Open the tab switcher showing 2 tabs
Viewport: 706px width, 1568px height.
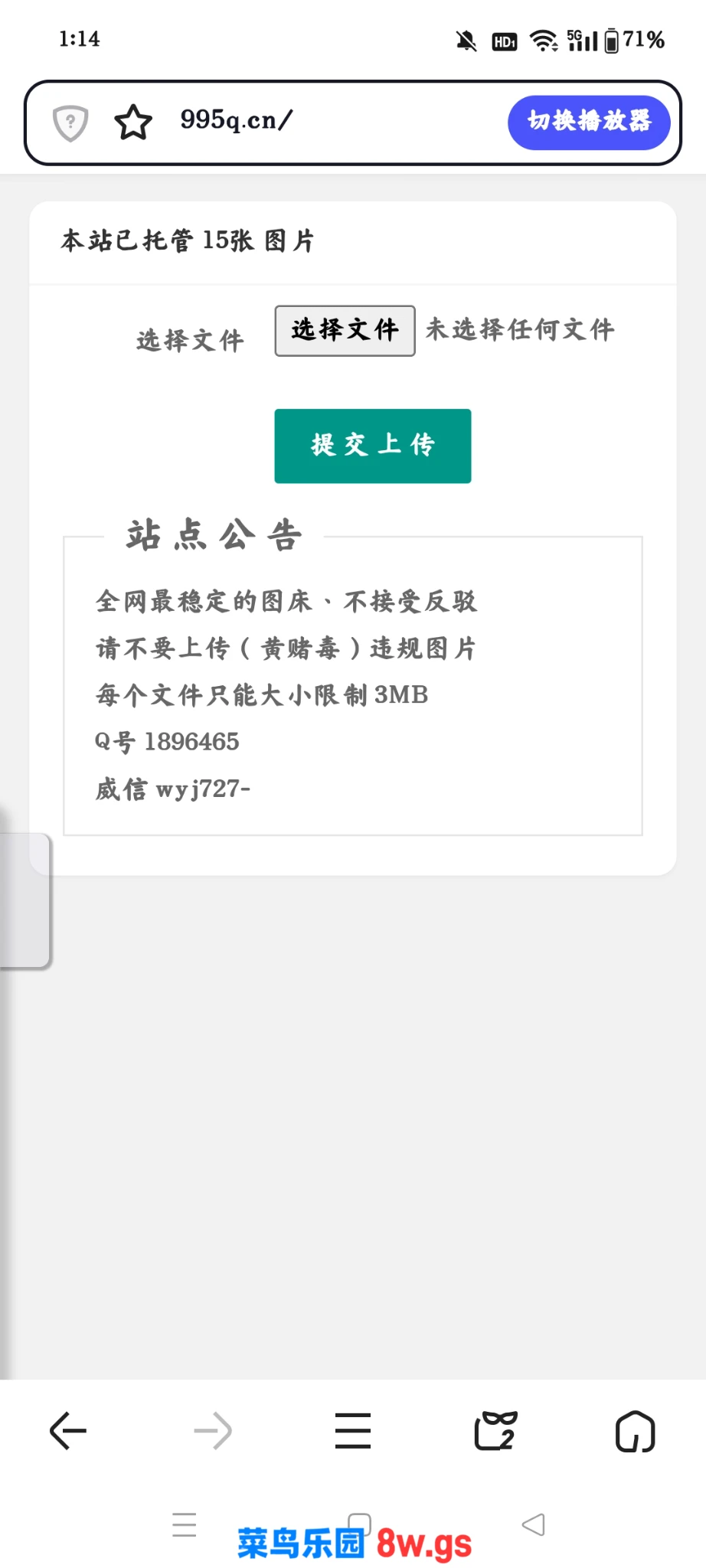tap(495, 1430)
